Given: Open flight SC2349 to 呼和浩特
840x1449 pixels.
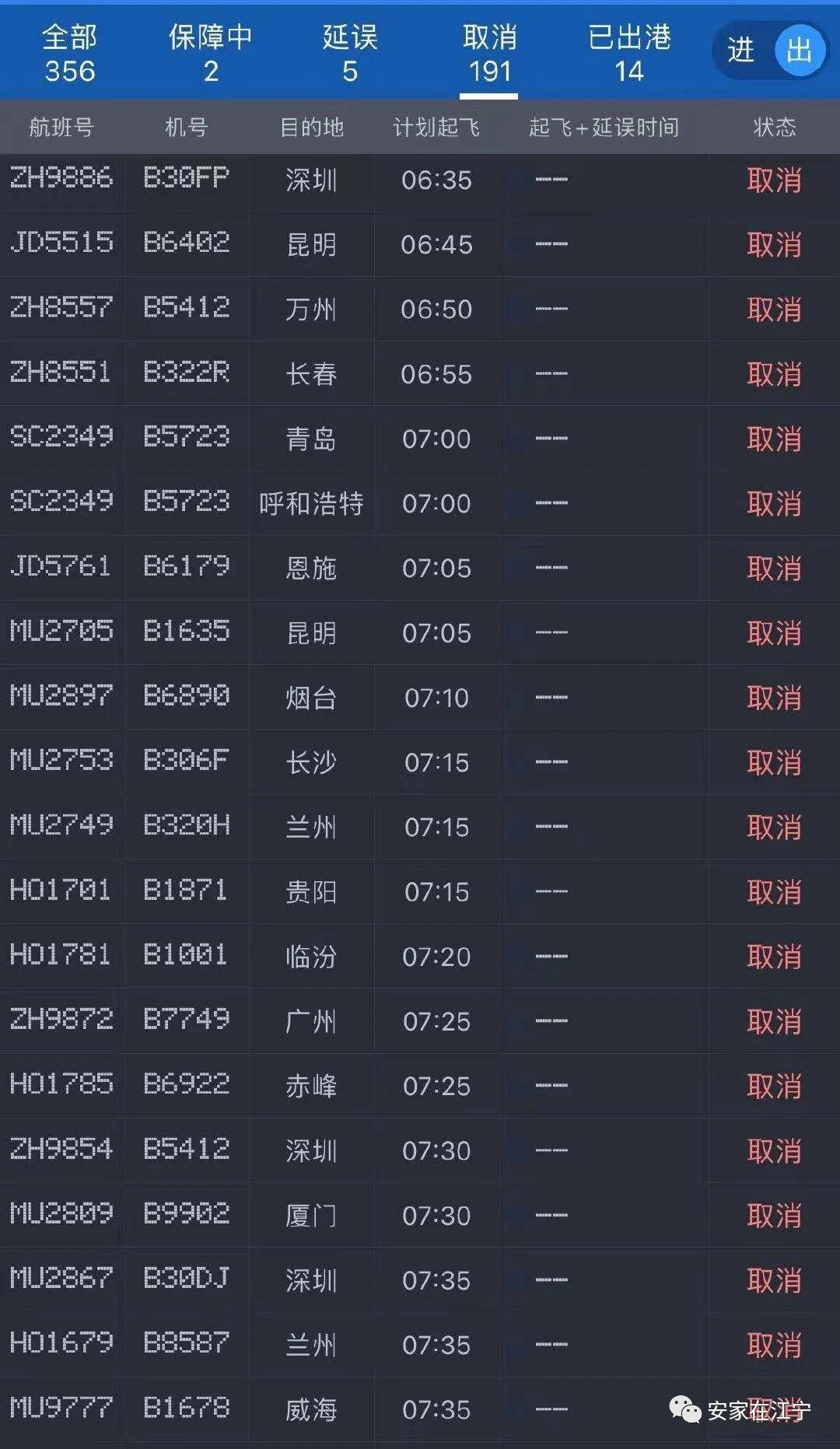Looking at the screenshot, I should (420, 502).
